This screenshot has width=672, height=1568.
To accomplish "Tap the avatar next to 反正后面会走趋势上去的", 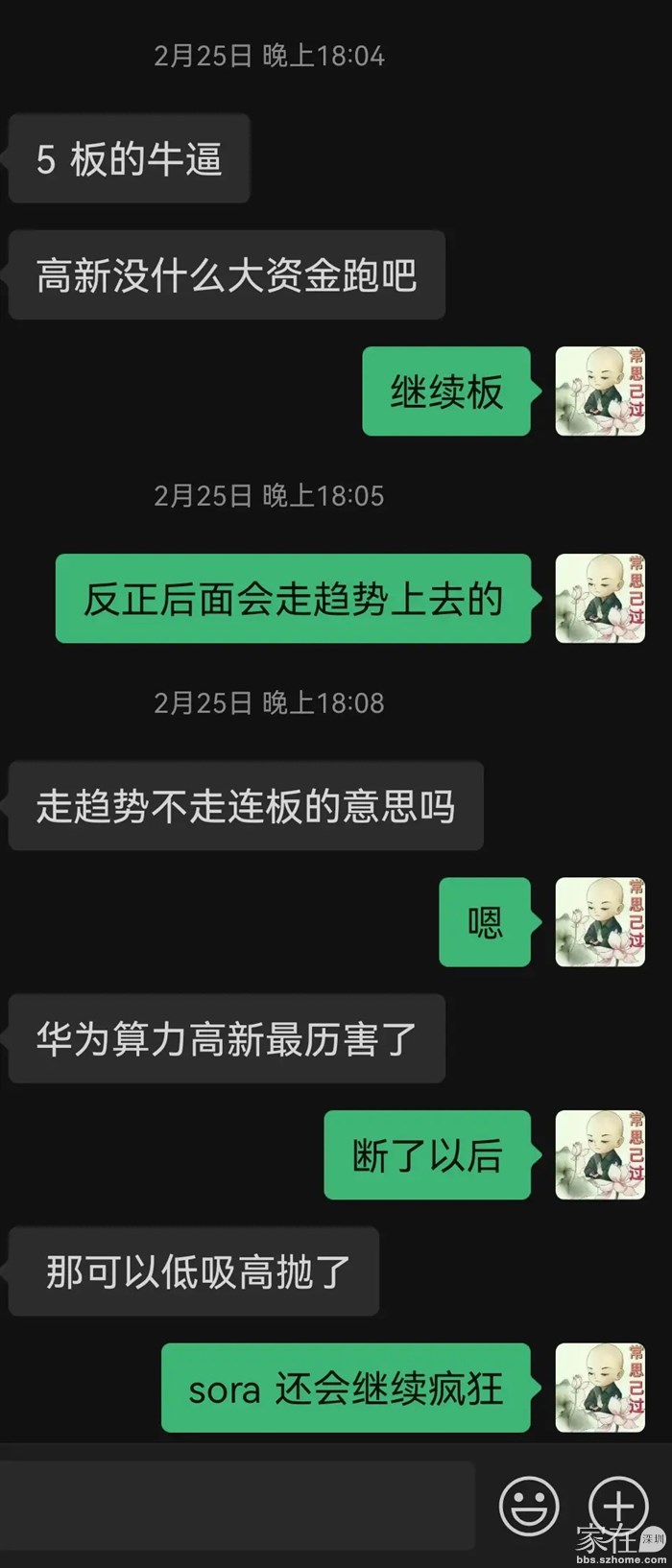I will tap(600, 599).
